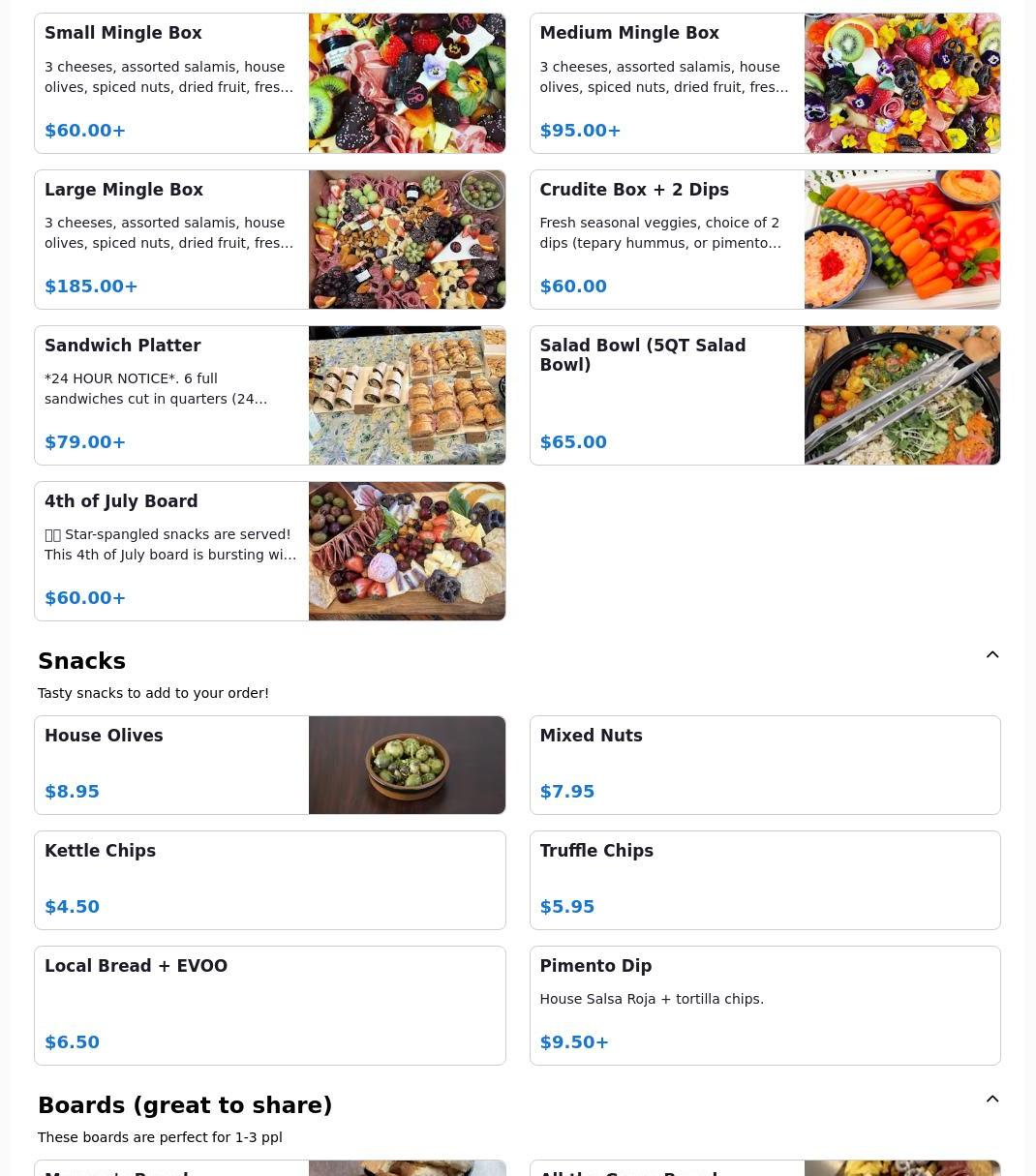Select Mixed Nuts from snacks
This screenshot has width=1036, height=1176.
coord(764,765)
